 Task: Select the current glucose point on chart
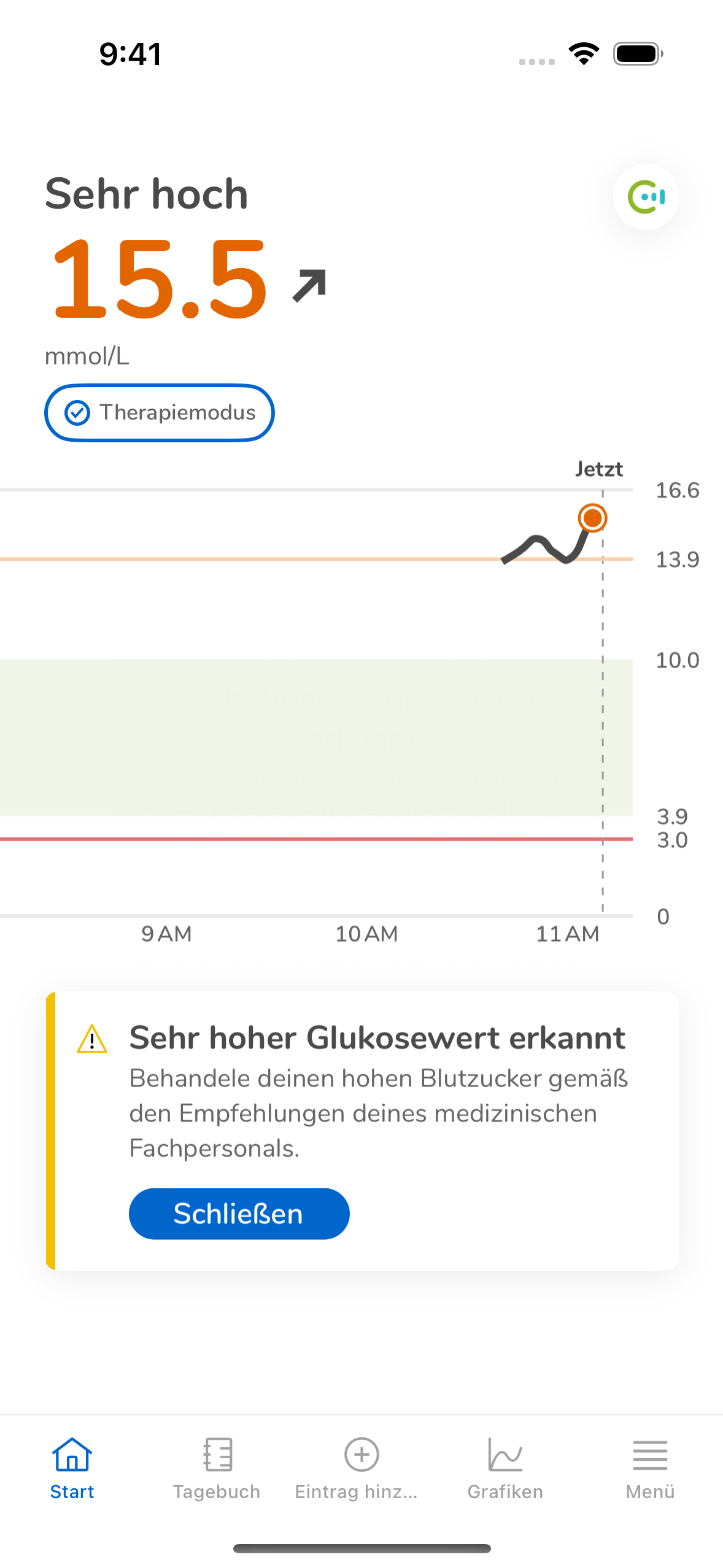pos(592,518)
